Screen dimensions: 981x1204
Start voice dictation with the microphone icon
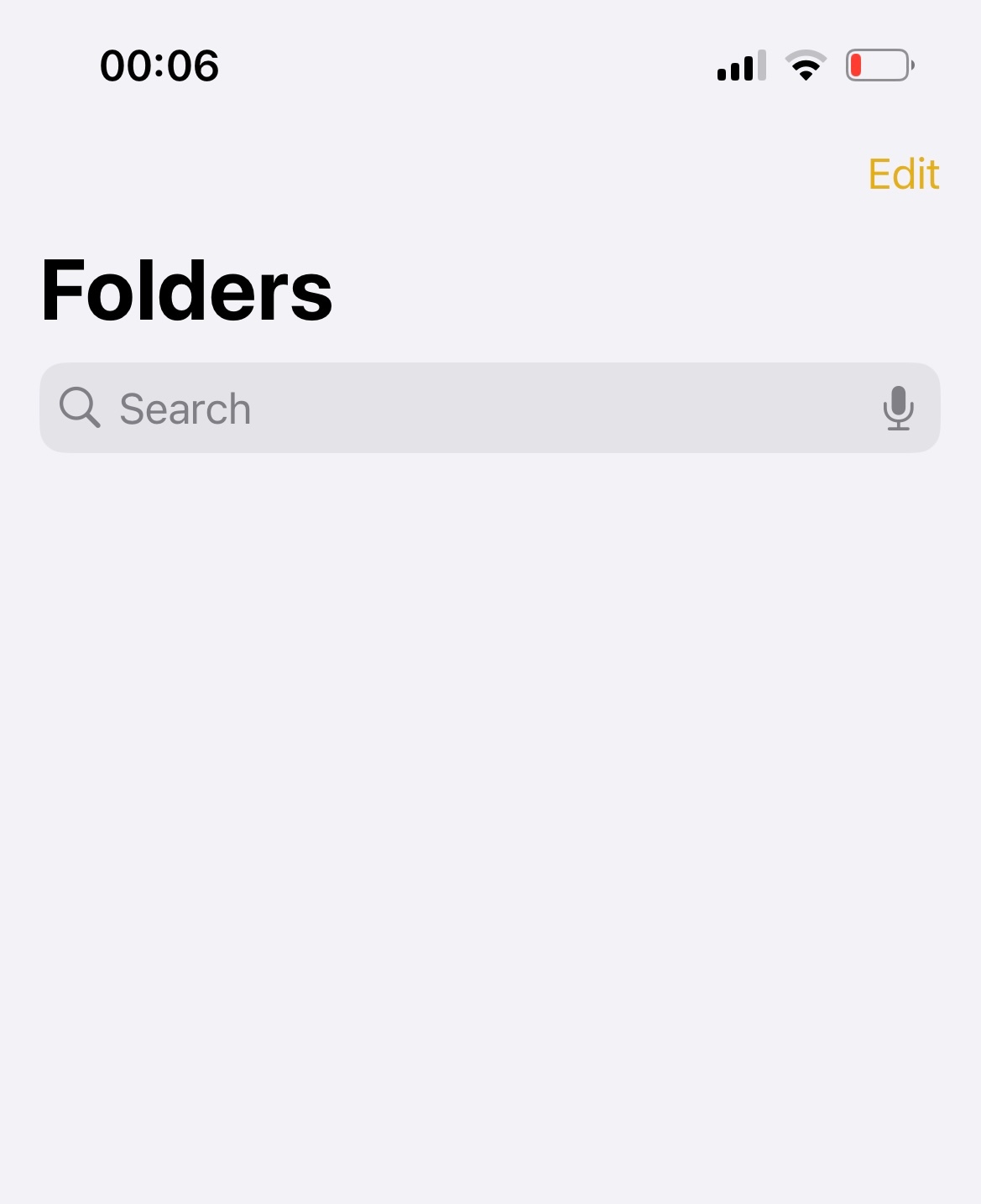pyautogui.click(x=898, y=409)
